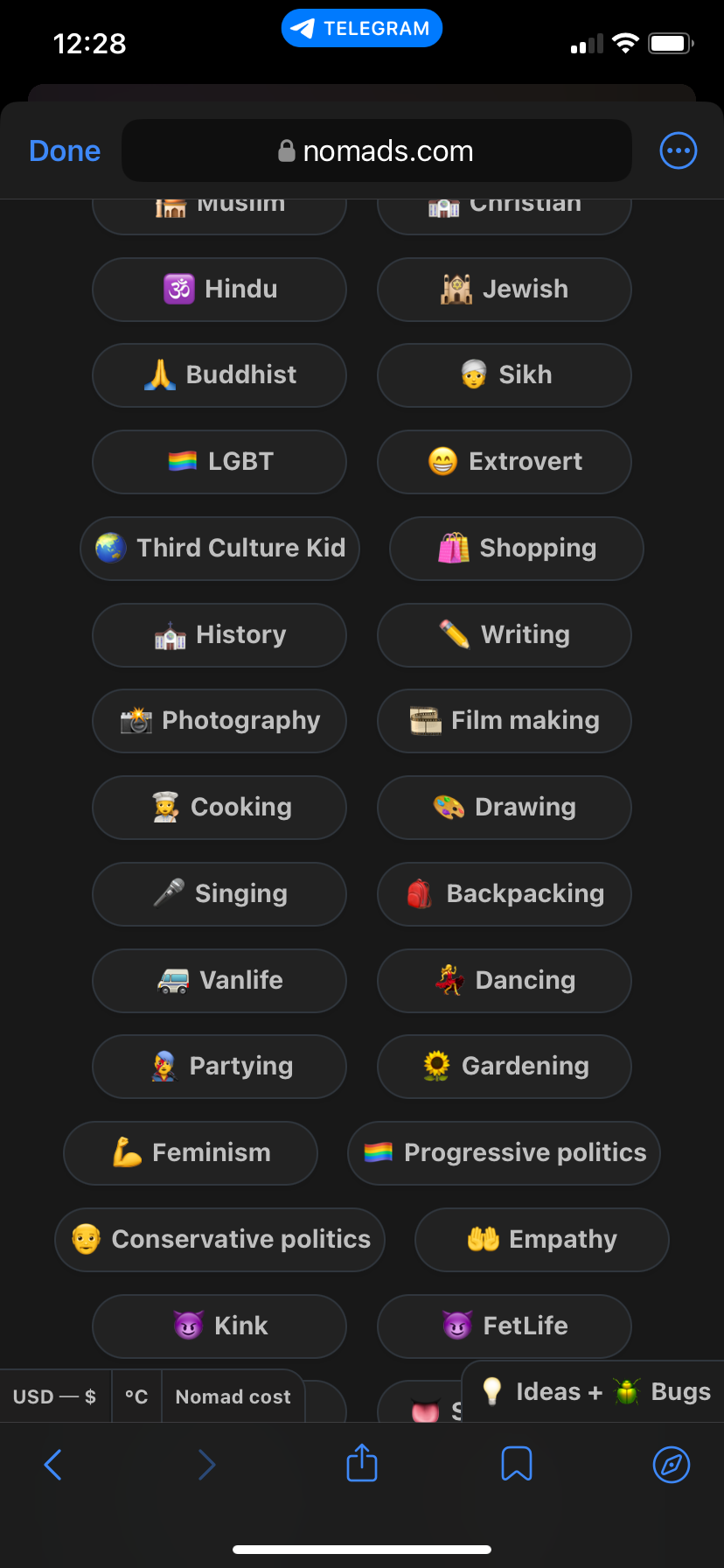724x1568 pixels.
Task: Select the Film making chip
Action: tap(504, 720)
